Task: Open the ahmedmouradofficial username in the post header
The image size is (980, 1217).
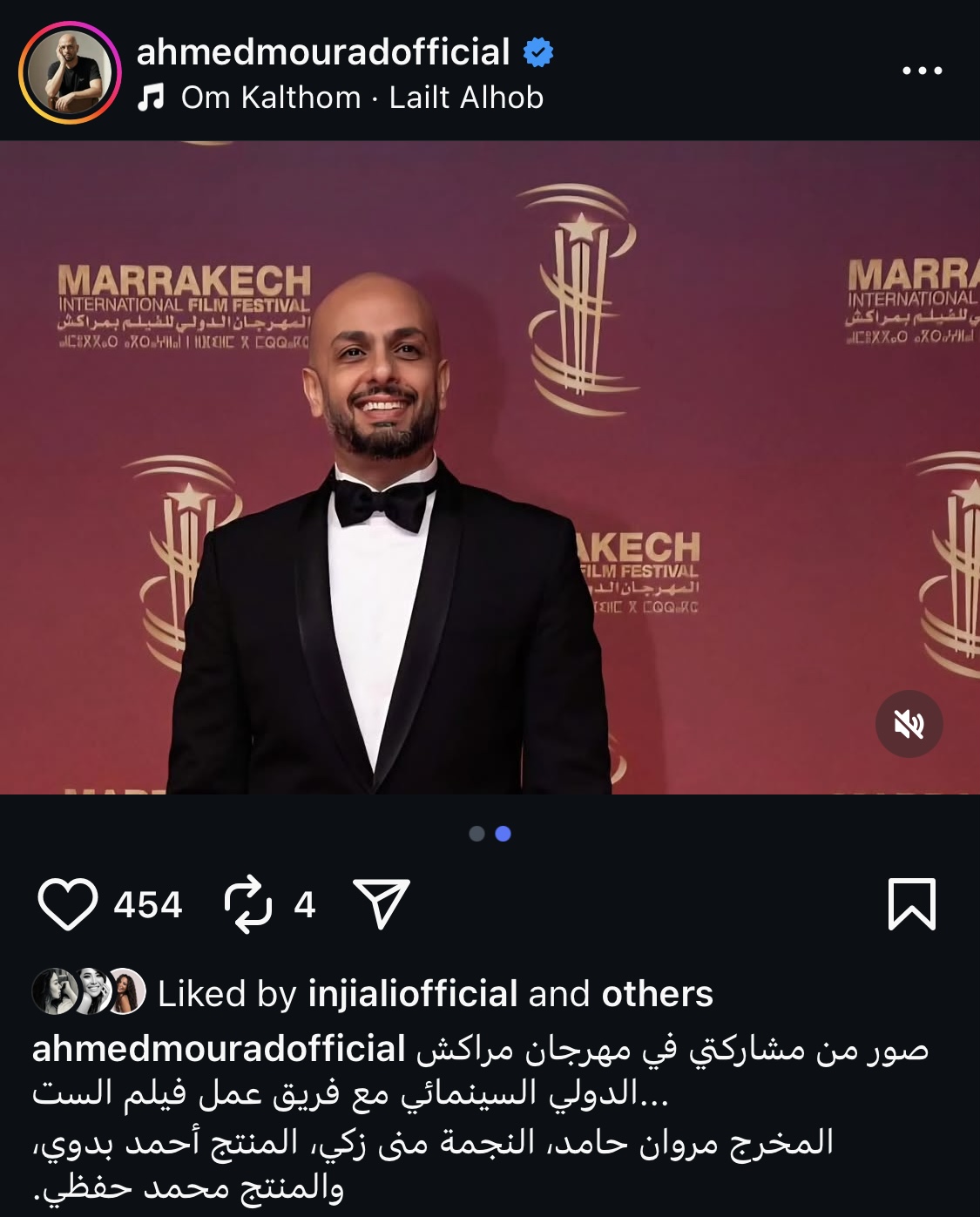Action: (x=323, y=52)
